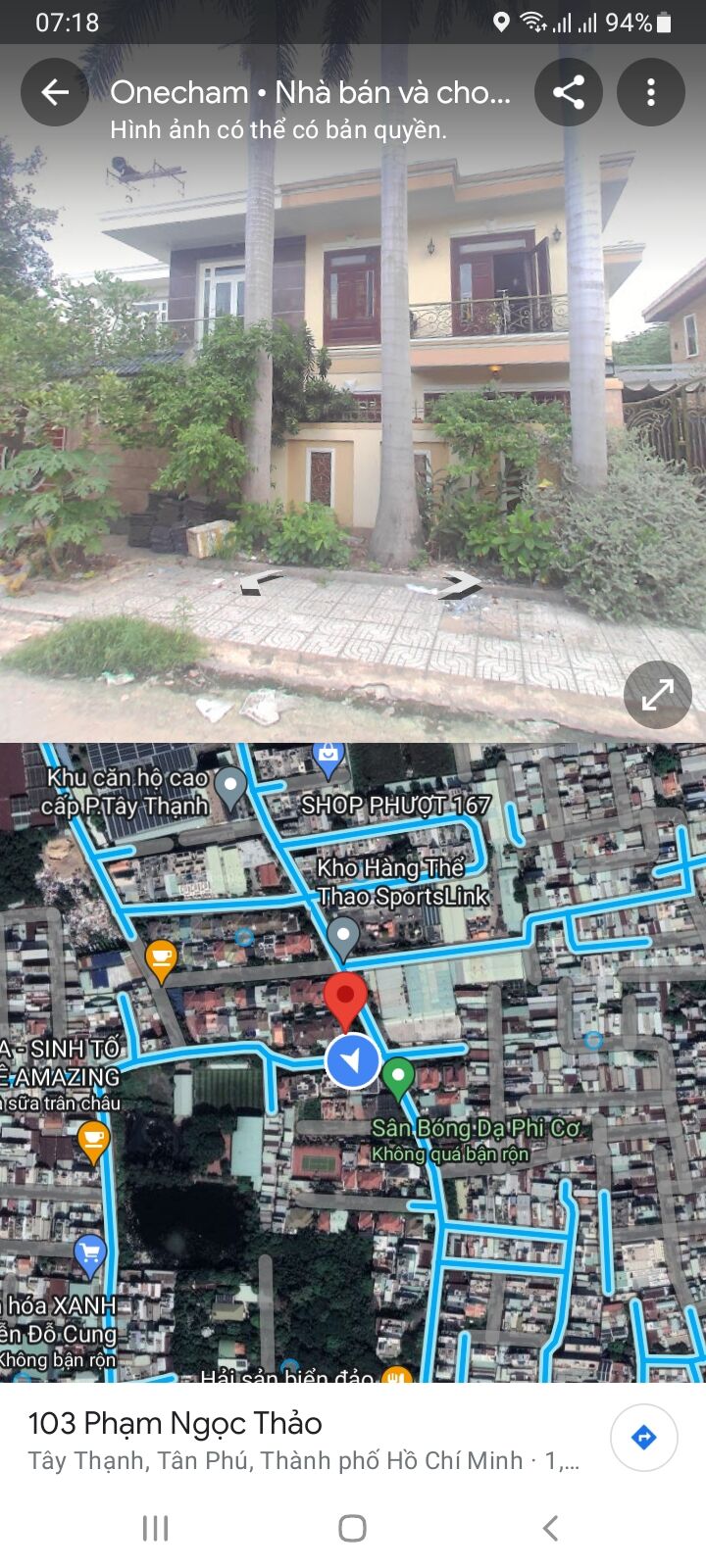
Task: Move Street View with the right arrow
Action: coord(459,586)
